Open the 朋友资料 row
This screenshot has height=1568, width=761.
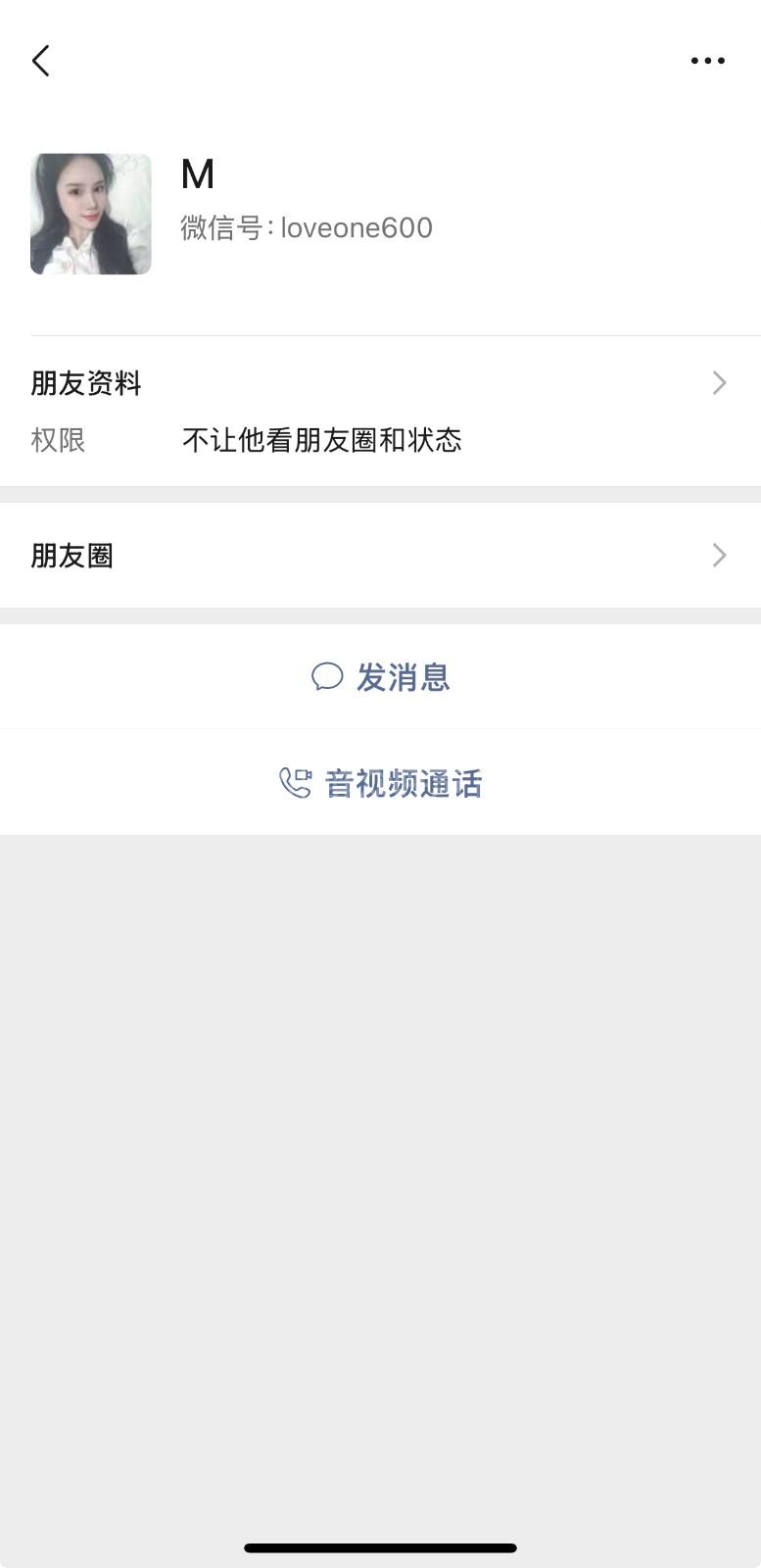[380, 383]
